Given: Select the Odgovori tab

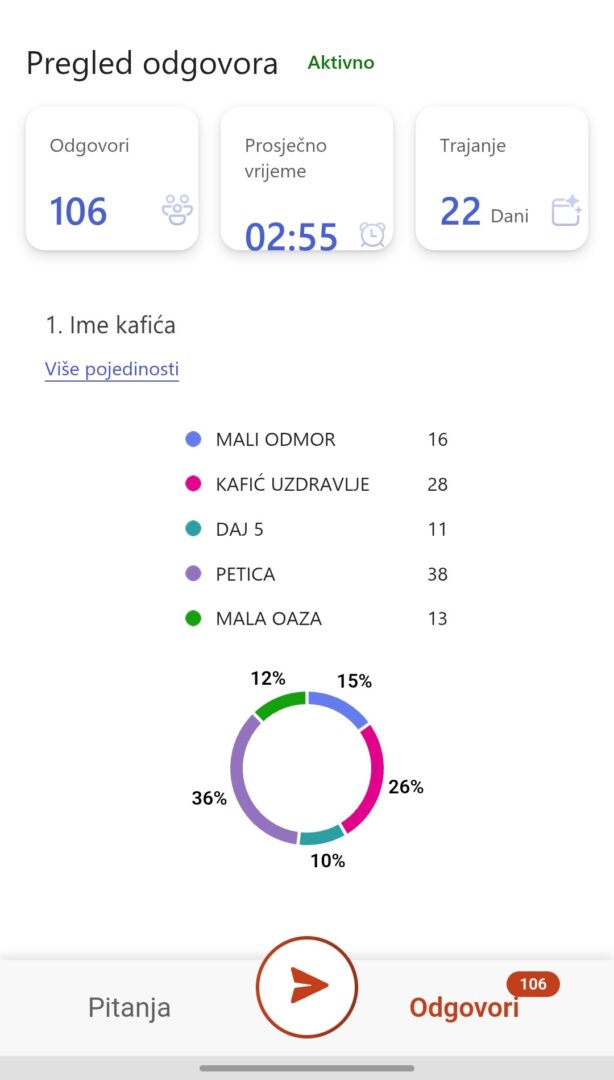Looking at the screenshot, I should (x=464, y=1007).
